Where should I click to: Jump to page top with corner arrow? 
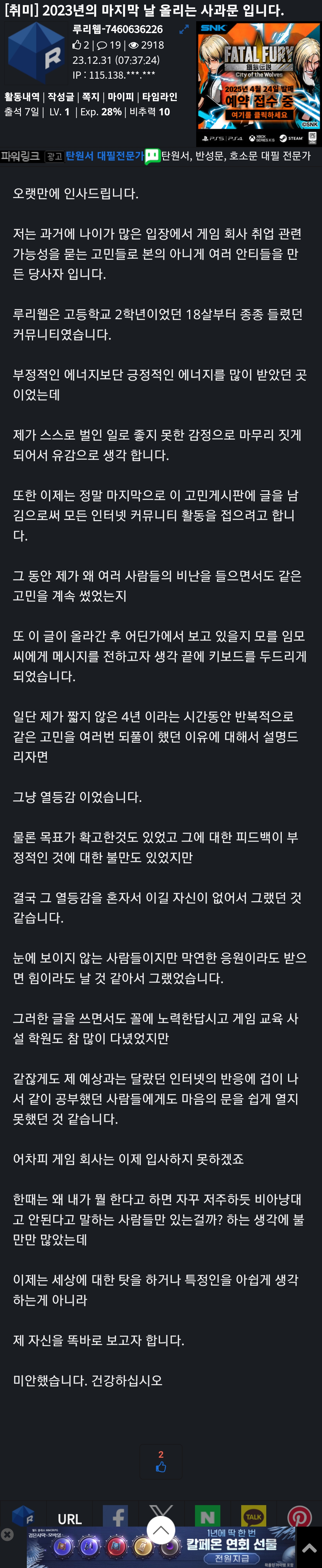pos(309,1547)
